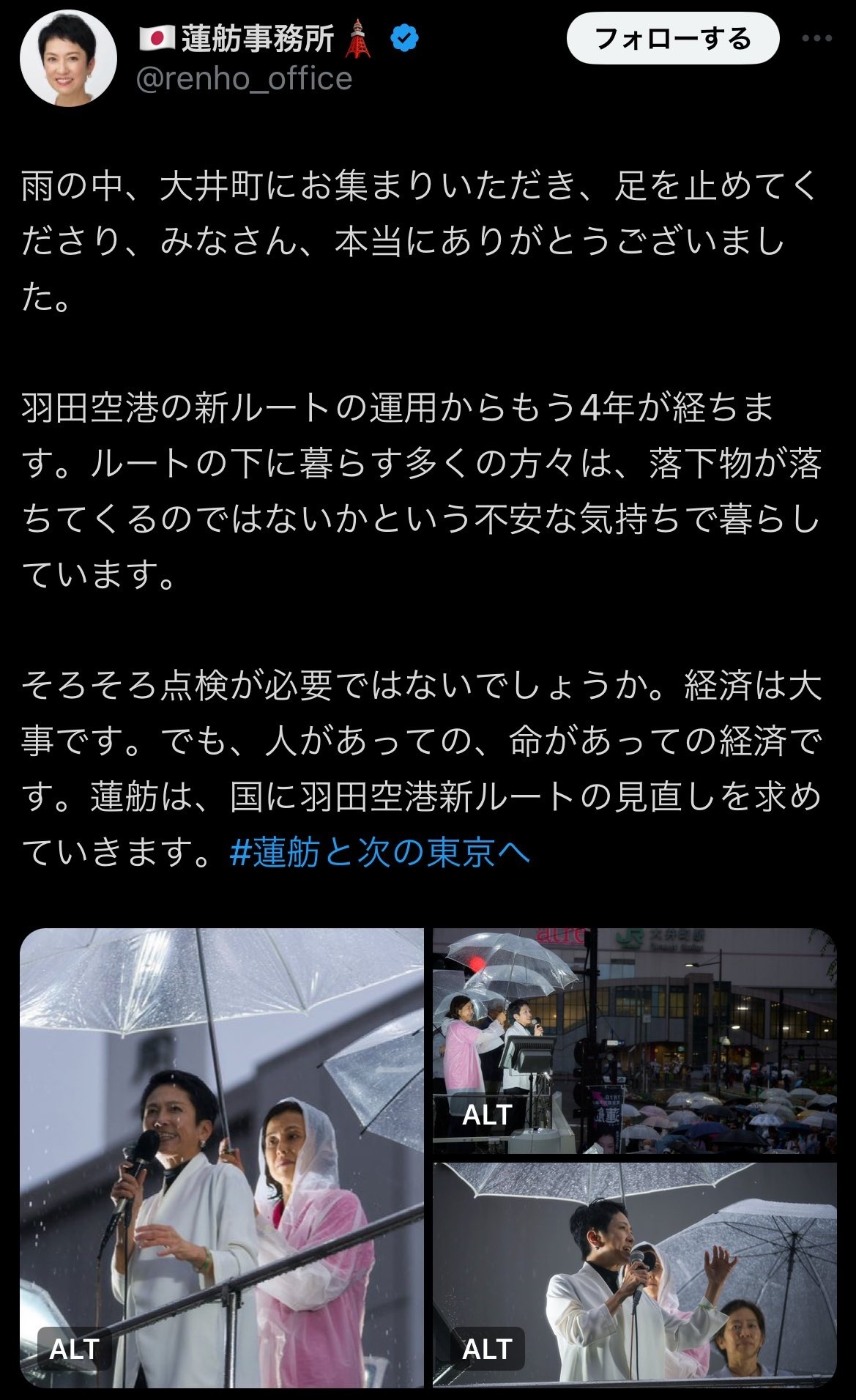
Task: Open the large left photo with pink raincoat
Action: (x=222, y=1158)
